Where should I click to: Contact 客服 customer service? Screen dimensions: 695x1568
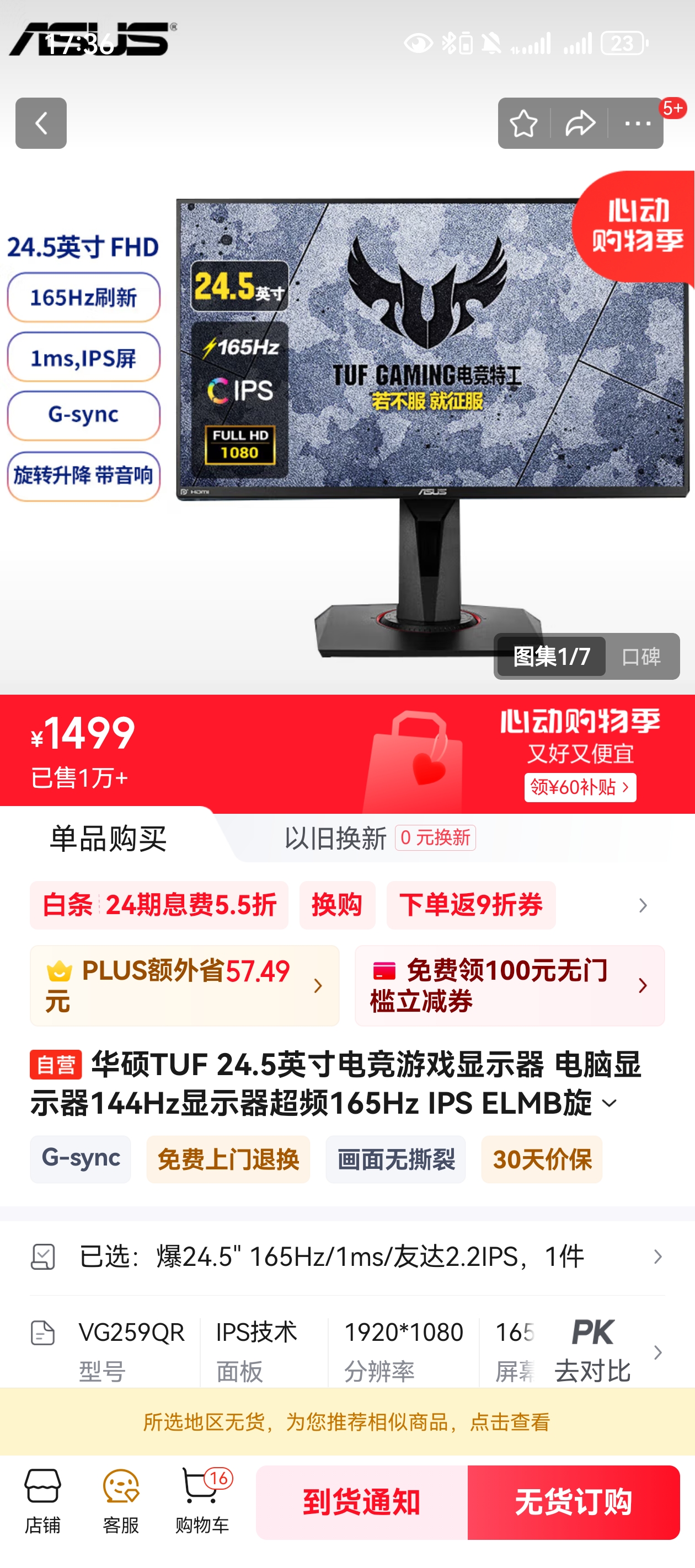(121, 1501)
